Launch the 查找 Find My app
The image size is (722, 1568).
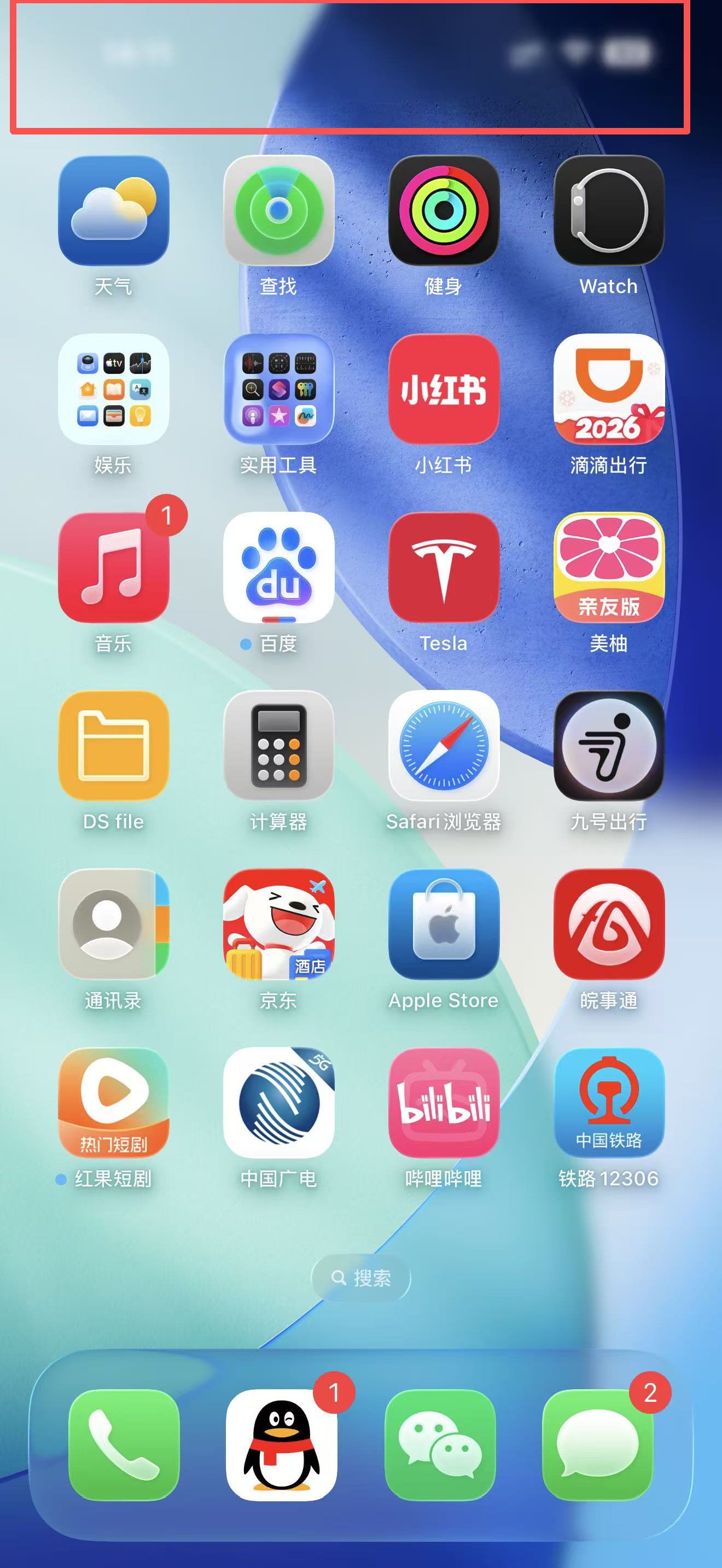(279, 210)
